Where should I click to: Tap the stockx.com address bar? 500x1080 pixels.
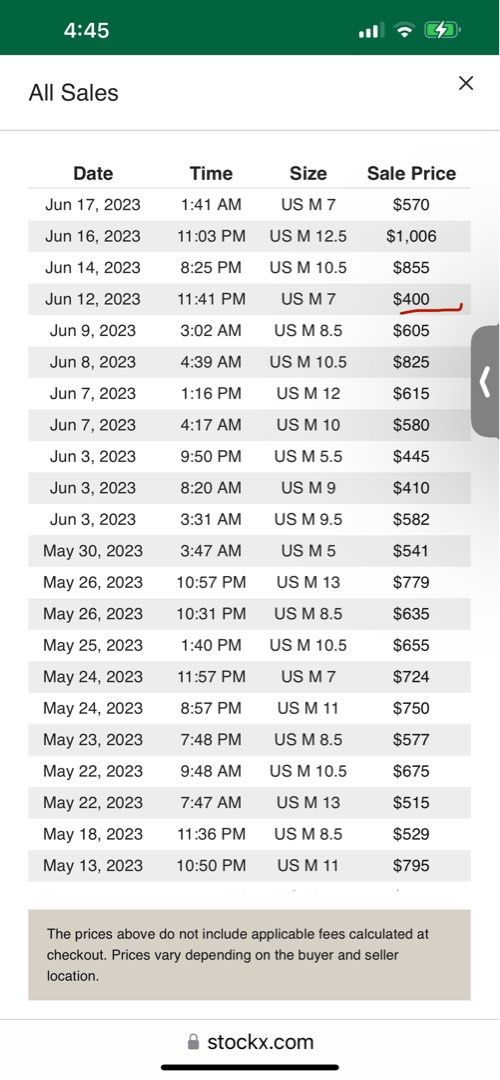click(x=250, y=1042)
